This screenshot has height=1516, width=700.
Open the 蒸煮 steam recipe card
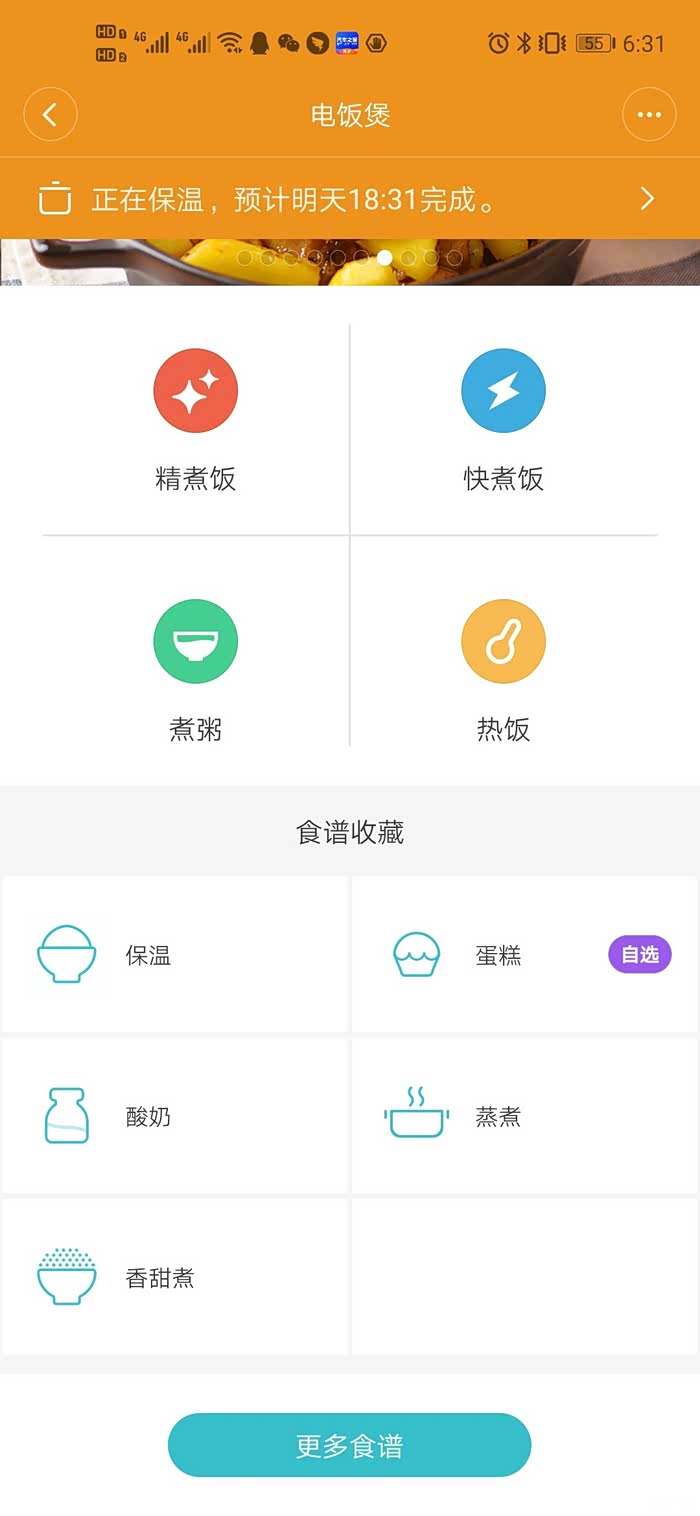click(x=525, y=1116)
